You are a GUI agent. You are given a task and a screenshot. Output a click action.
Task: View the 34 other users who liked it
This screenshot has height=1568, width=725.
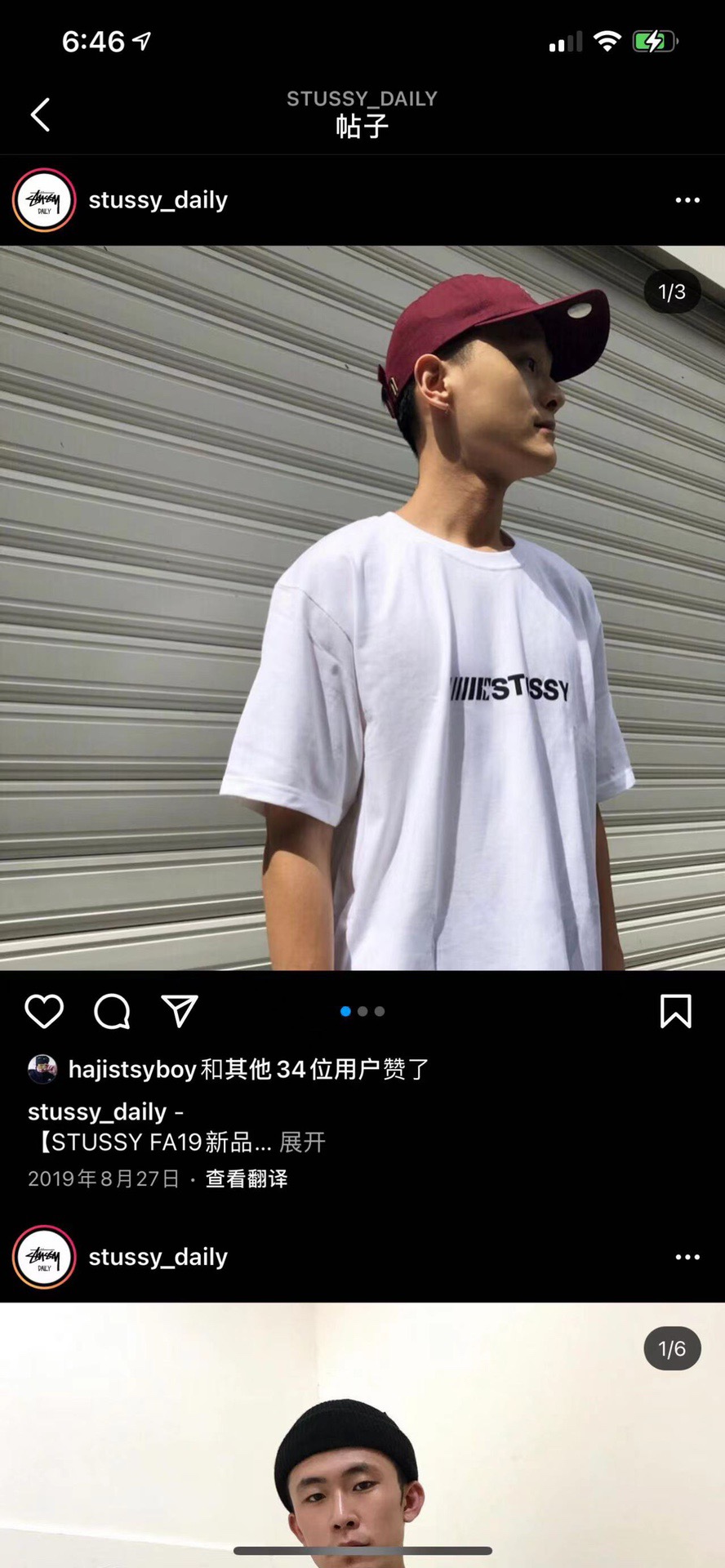tap(314, 1069)
